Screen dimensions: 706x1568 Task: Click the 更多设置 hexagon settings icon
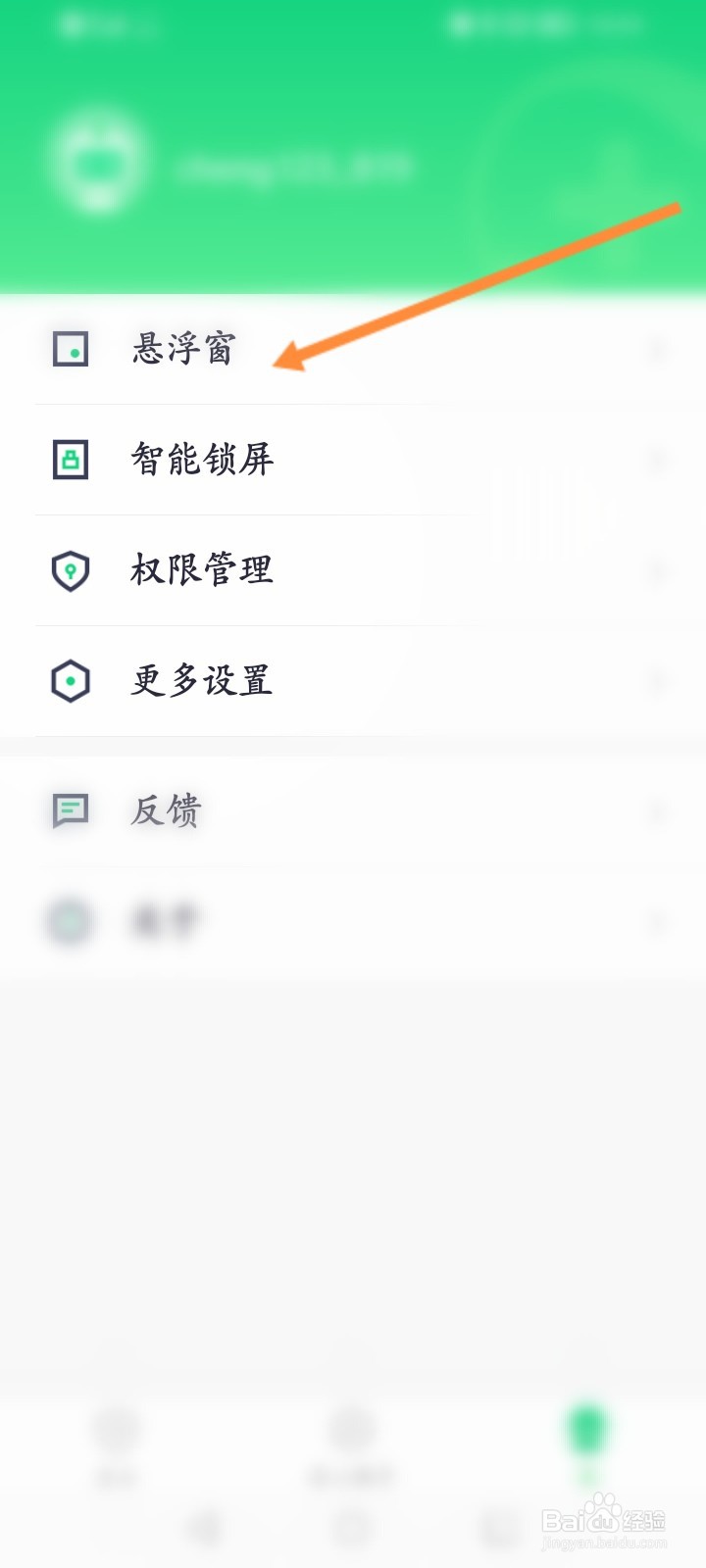pos(70,679)
